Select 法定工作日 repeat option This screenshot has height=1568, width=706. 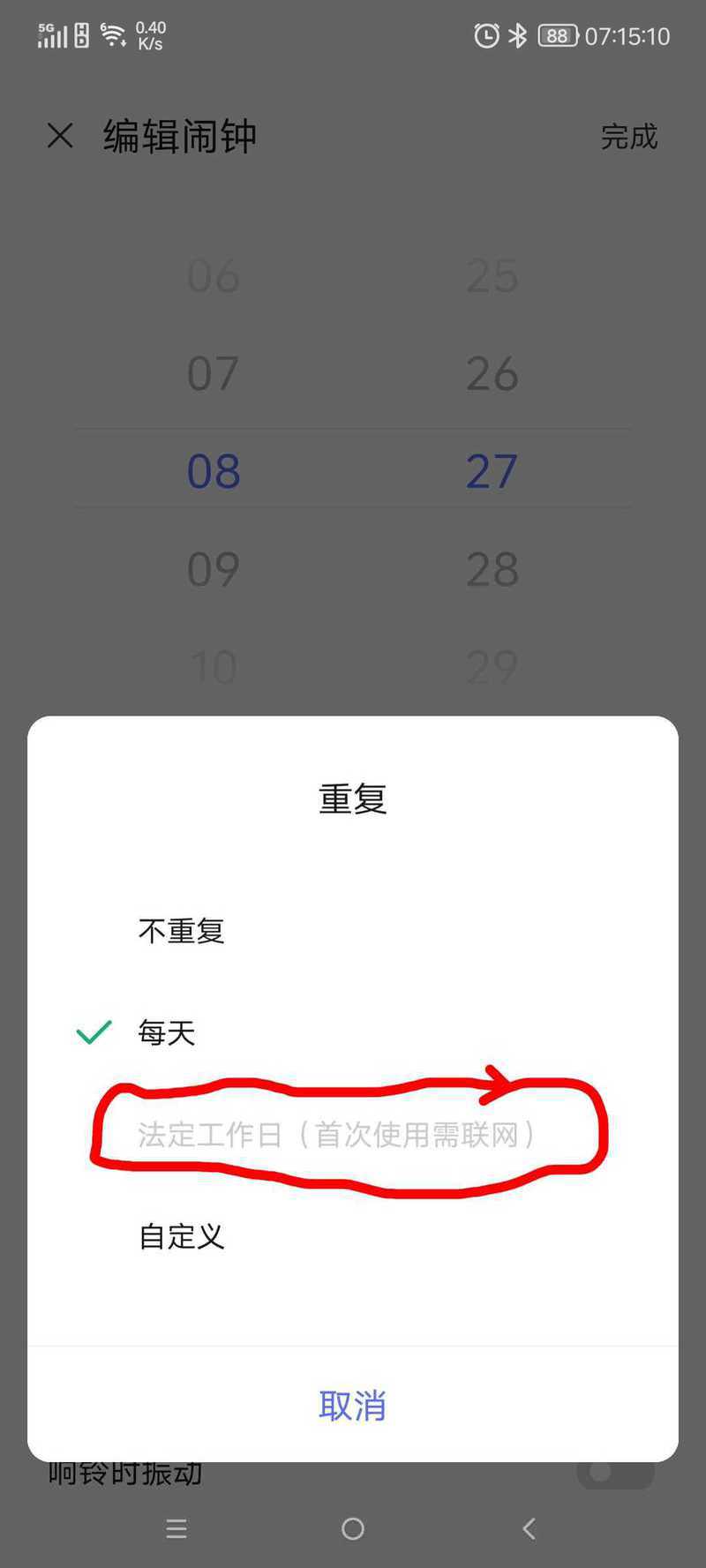click(353, 1135)
